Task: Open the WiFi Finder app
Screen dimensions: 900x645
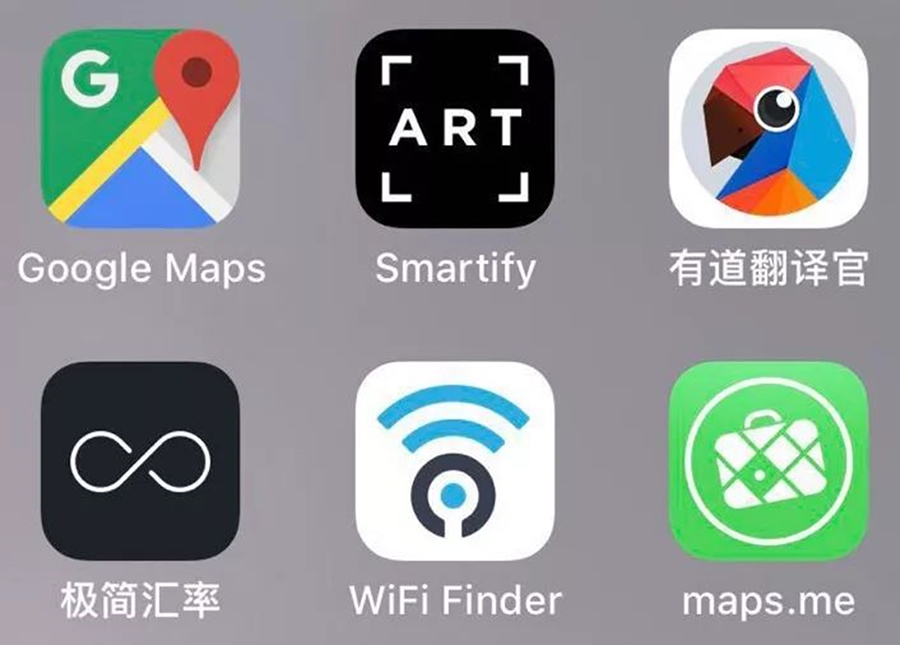Action: [455, 462]
